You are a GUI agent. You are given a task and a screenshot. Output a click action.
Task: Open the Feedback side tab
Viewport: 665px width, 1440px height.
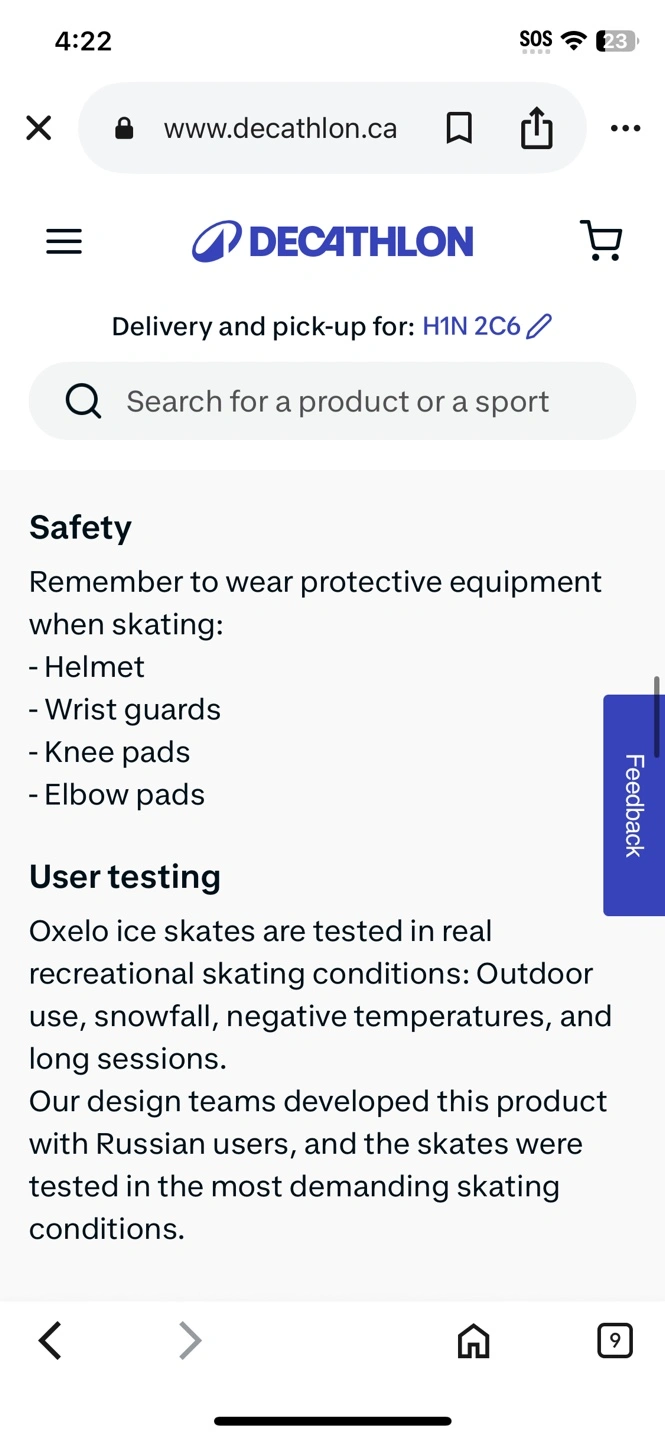[634, 805]
